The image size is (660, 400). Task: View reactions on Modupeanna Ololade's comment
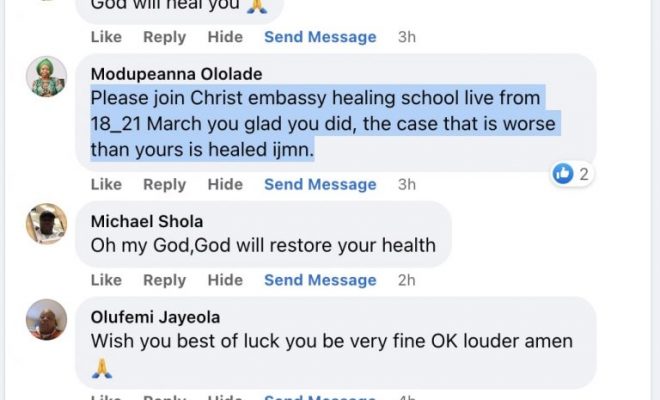(x=572, y=174)
